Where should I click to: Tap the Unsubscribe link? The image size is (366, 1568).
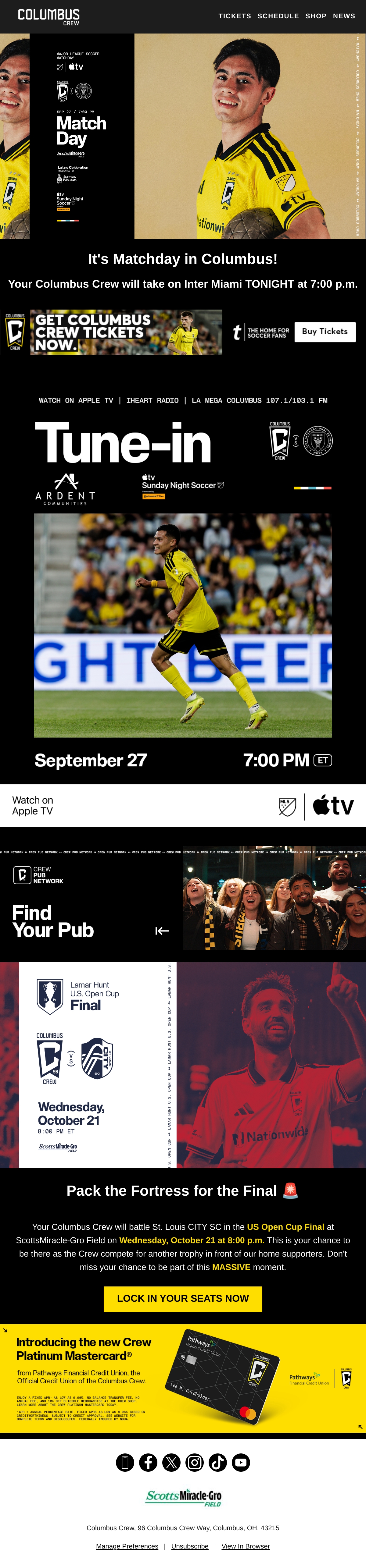(x=190, y=1546)
